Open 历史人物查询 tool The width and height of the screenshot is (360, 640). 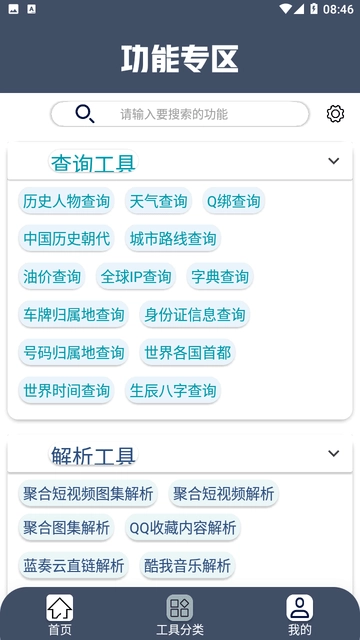66,201
